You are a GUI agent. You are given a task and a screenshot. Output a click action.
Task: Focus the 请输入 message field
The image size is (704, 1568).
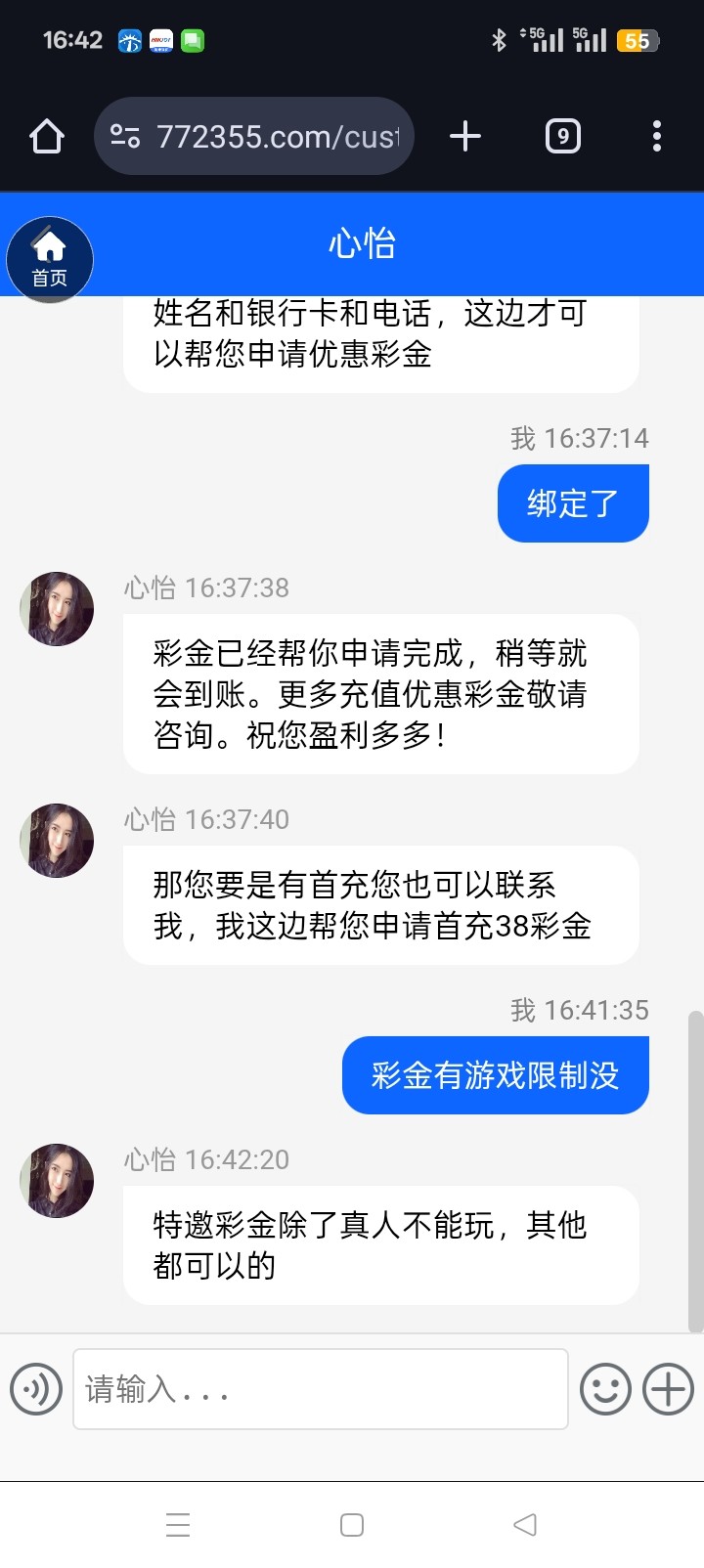320,1389
